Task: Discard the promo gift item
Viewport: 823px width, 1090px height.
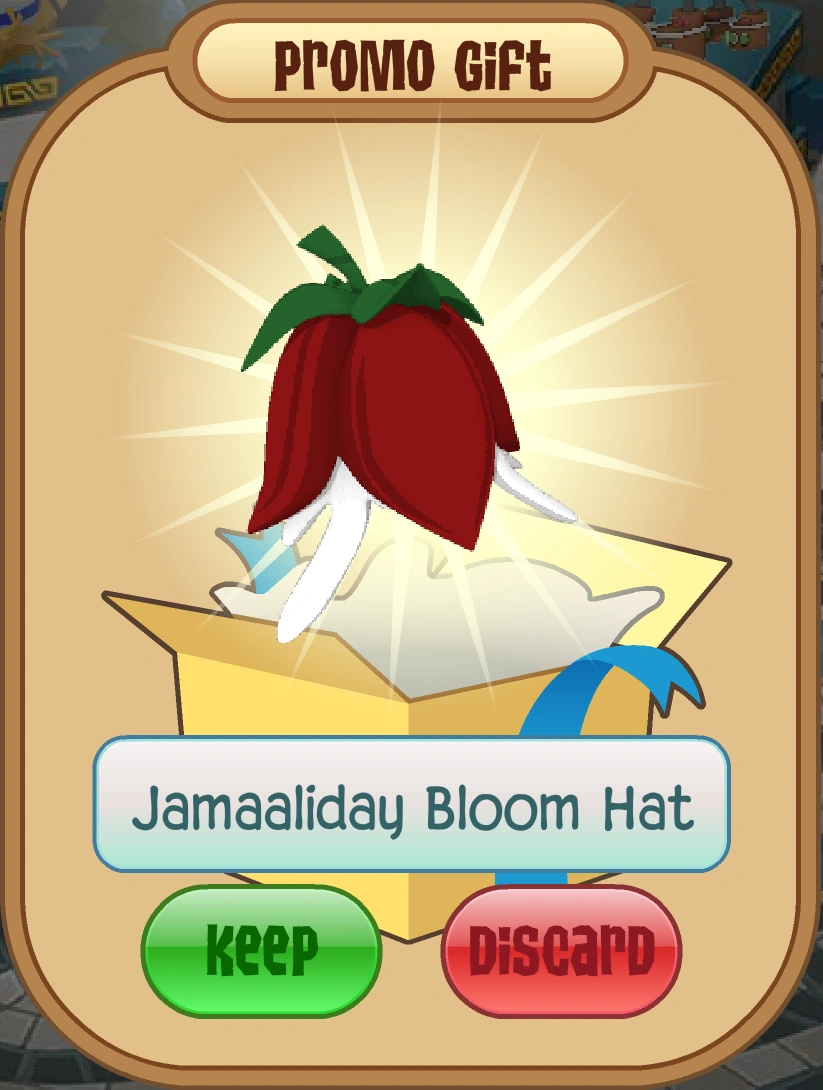Action: (562, 950)
